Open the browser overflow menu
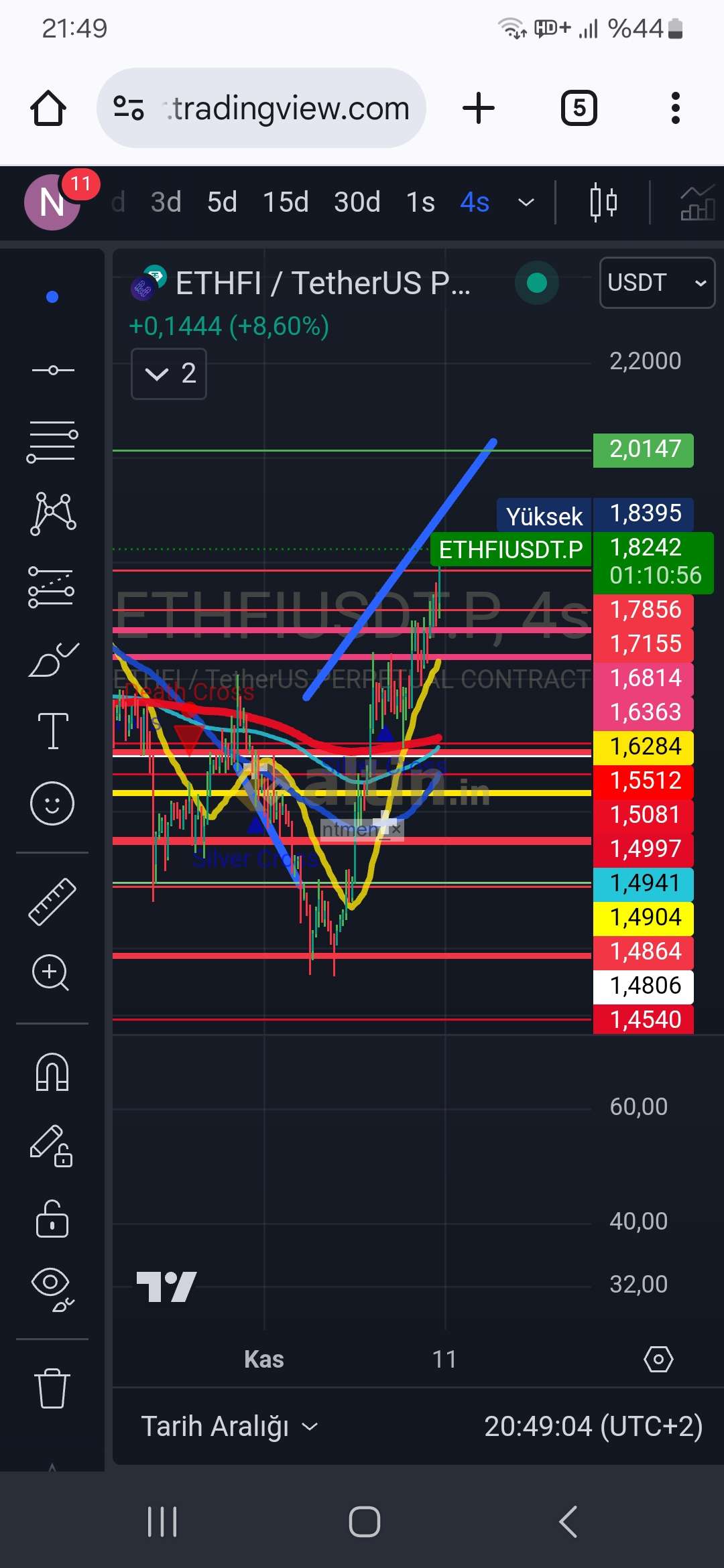Screen dimensions: 724x1568 [x=676, y=108]
